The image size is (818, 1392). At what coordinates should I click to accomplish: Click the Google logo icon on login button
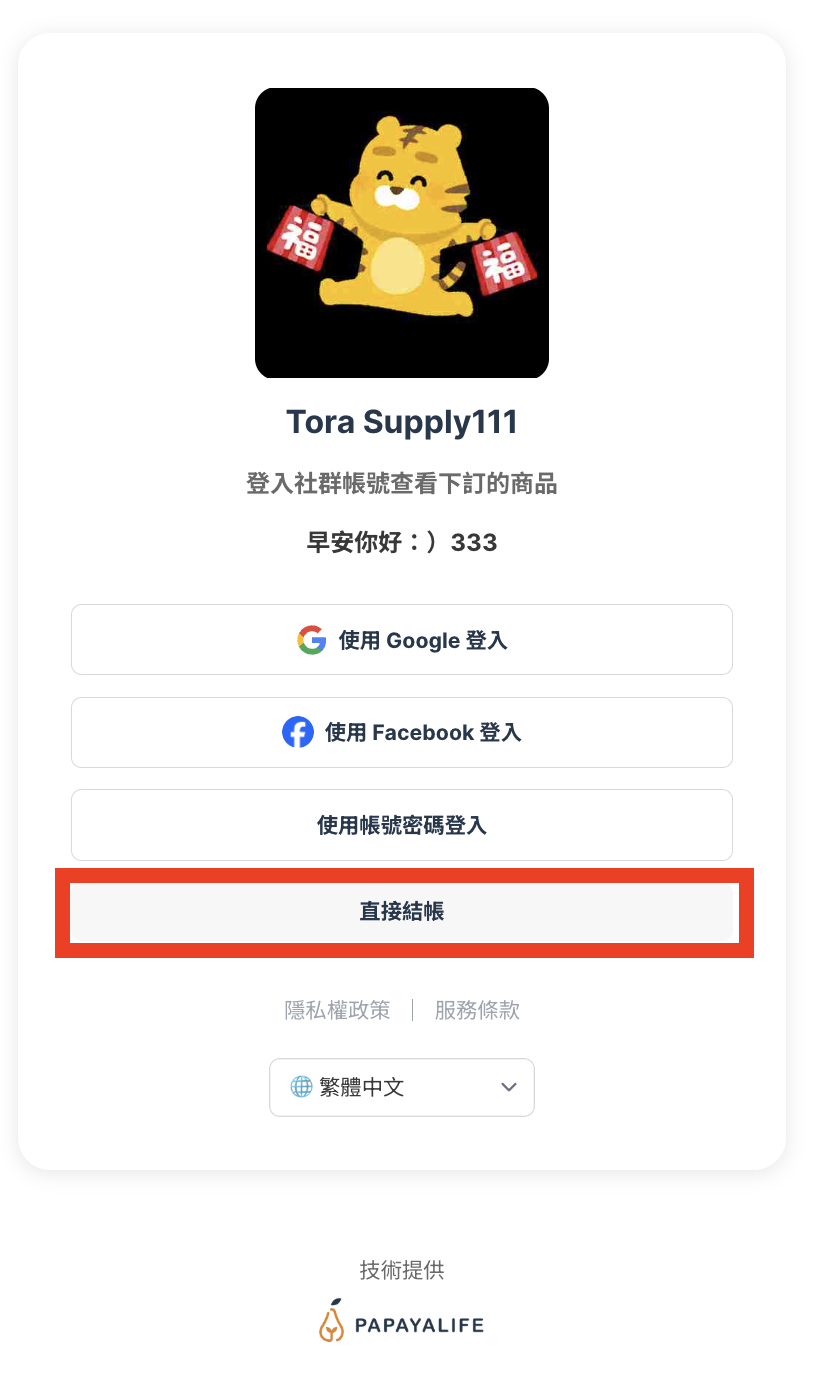[312, 640]
